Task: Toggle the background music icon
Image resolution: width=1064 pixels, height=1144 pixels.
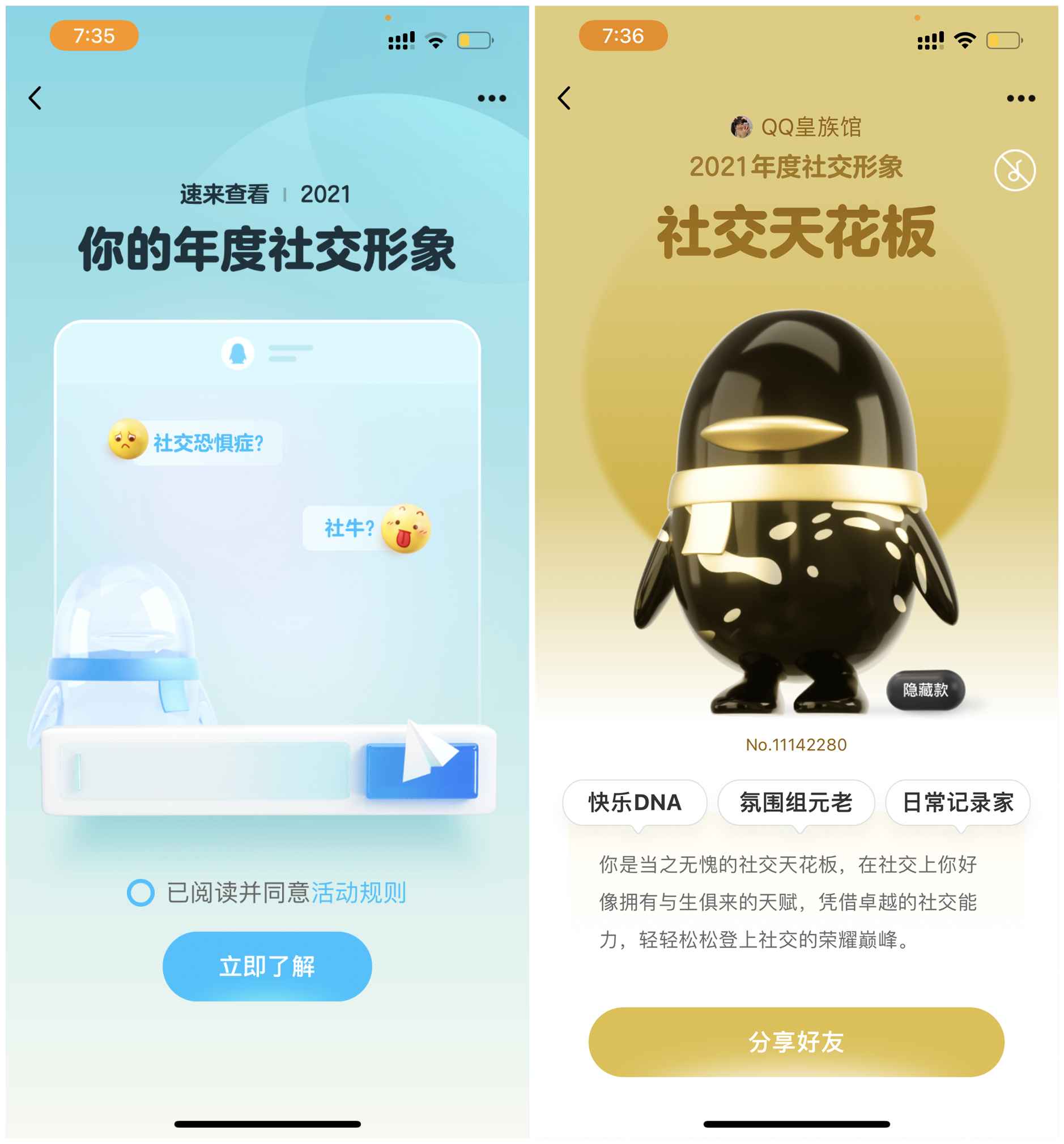Action: point(1015,170)
